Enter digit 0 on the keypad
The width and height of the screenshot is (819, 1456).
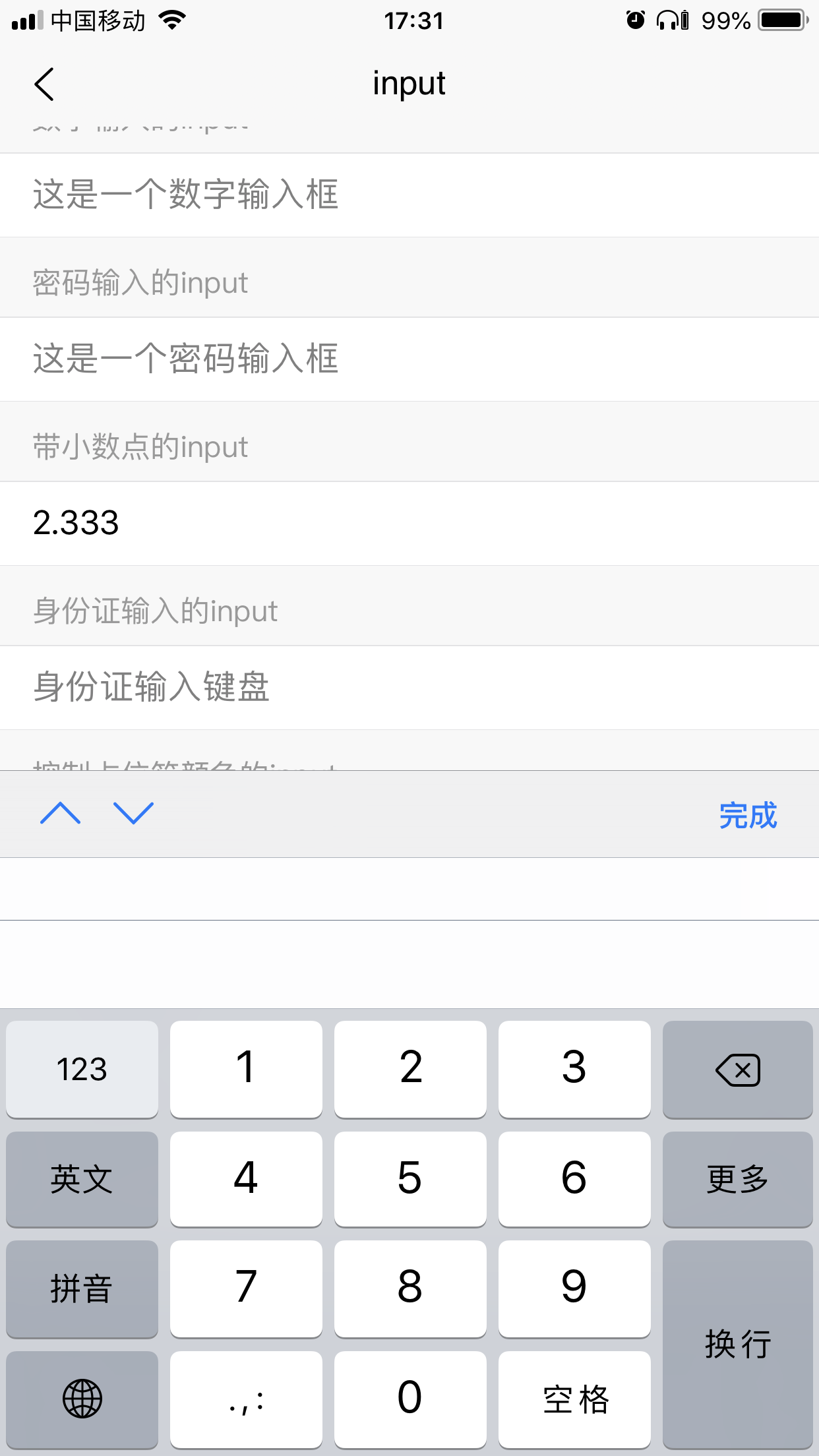410,1399
